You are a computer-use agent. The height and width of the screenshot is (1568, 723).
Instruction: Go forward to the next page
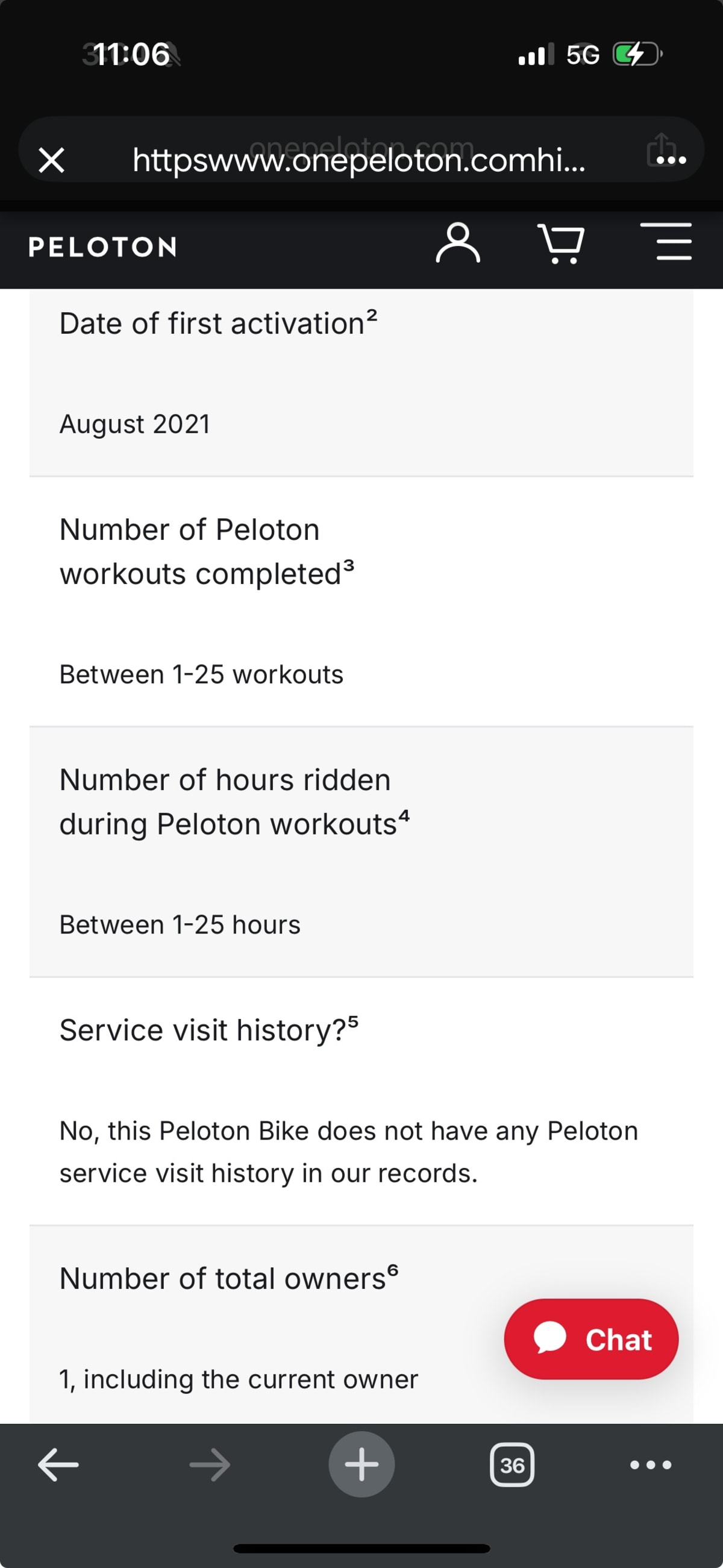coord(210,1464)
